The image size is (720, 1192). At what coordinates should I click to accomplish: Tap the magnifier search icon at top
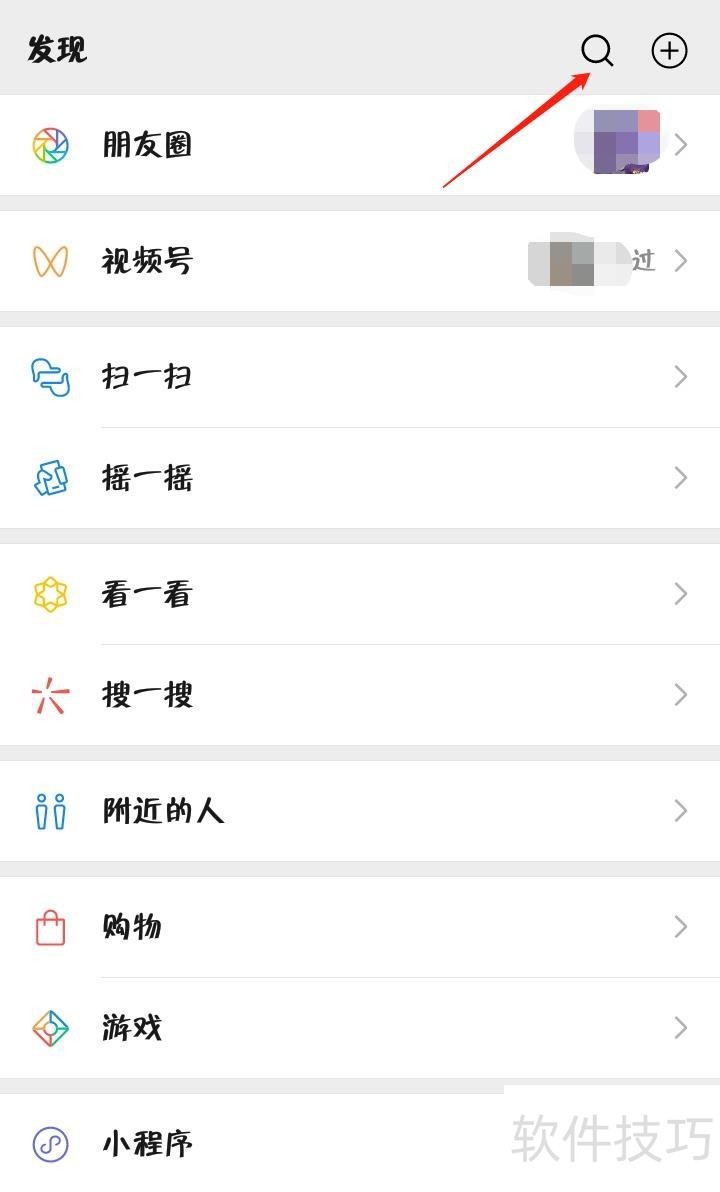(x=596, y=50)
